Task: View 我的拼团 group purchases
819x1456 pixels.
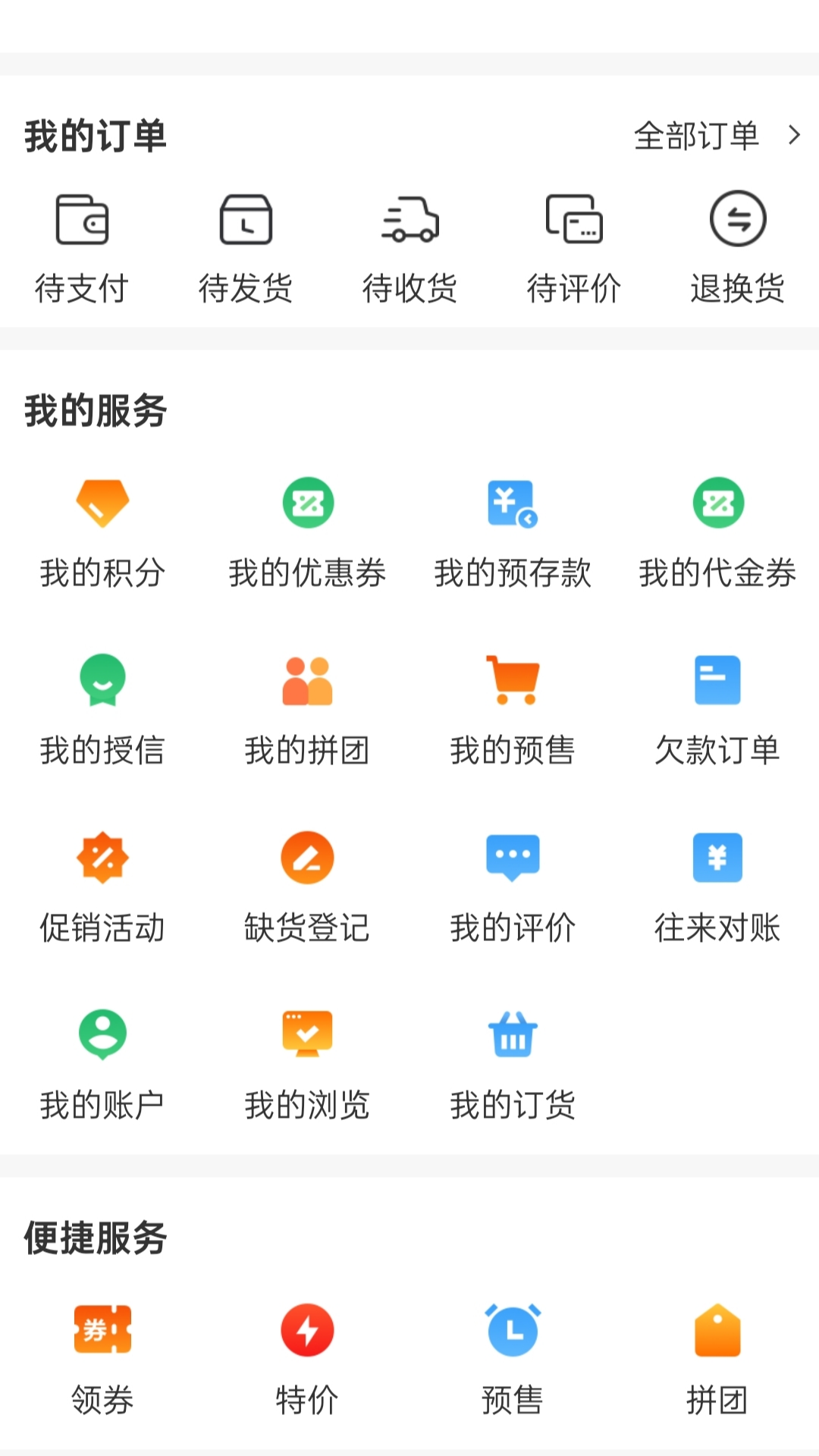Action: pyautogui.click(x=307, y=709)
